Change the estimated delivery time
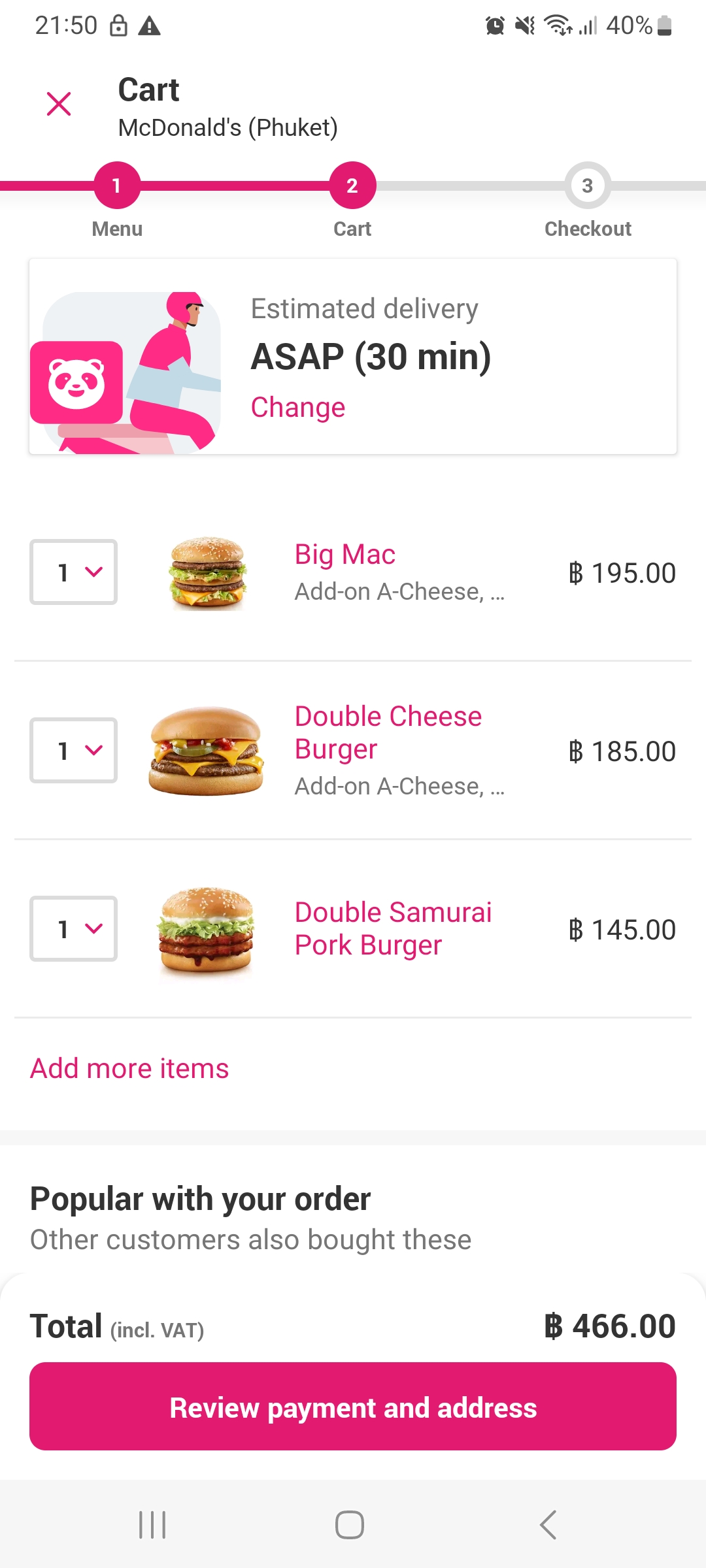 [297, 408]
